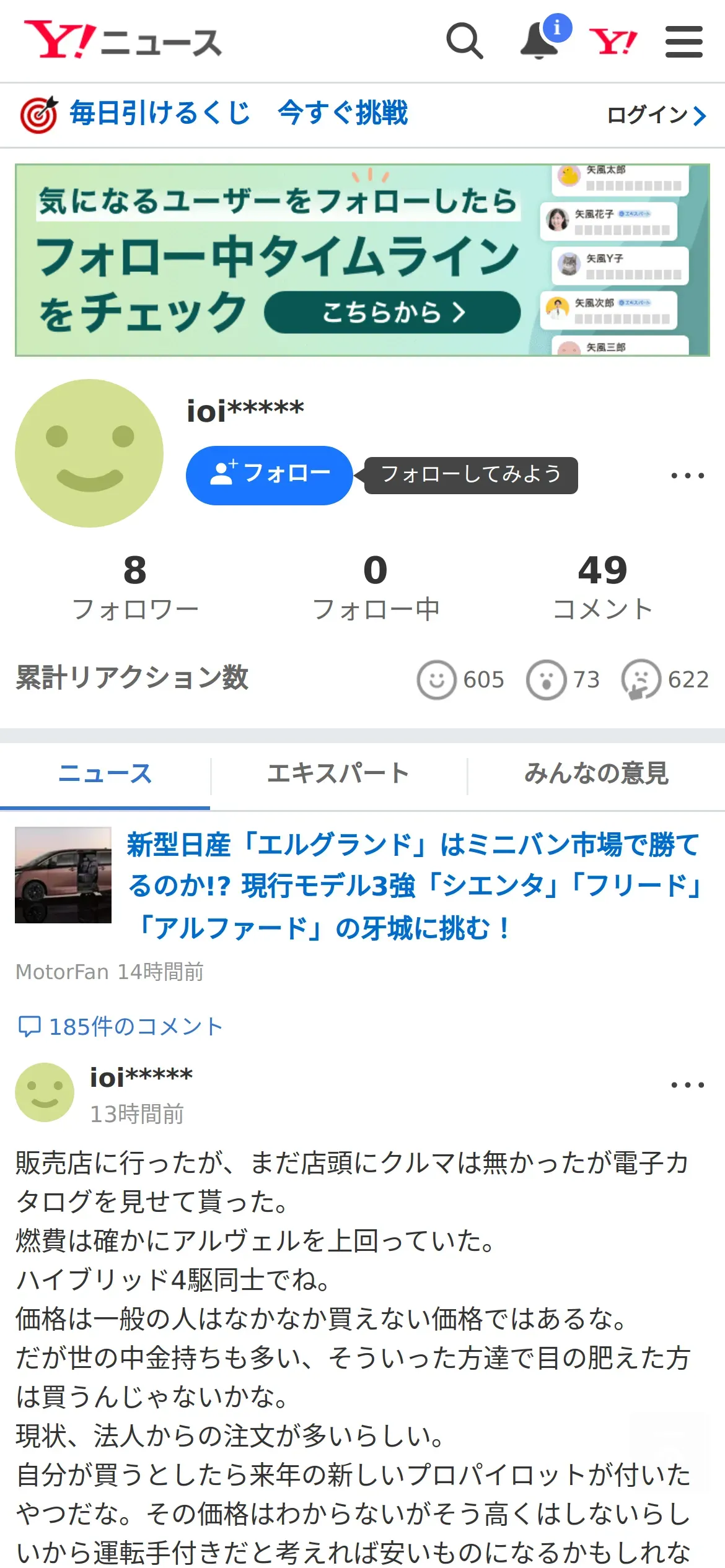
Task: Open overflow menu on the 13時間前 comment
Action: [x=688, y=1085]
